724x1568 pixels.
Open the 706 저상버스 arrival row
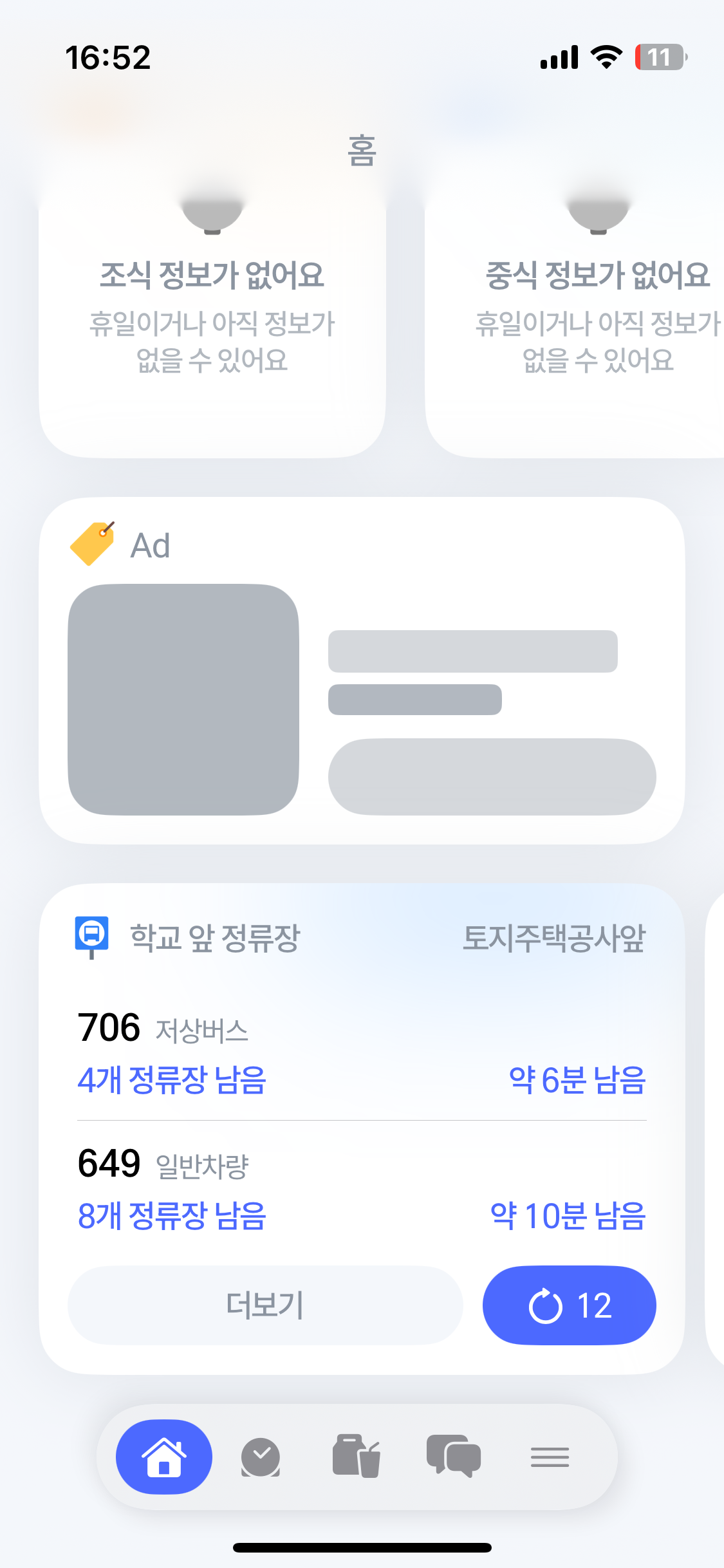pyautogui.click(x=362, y=1054)
